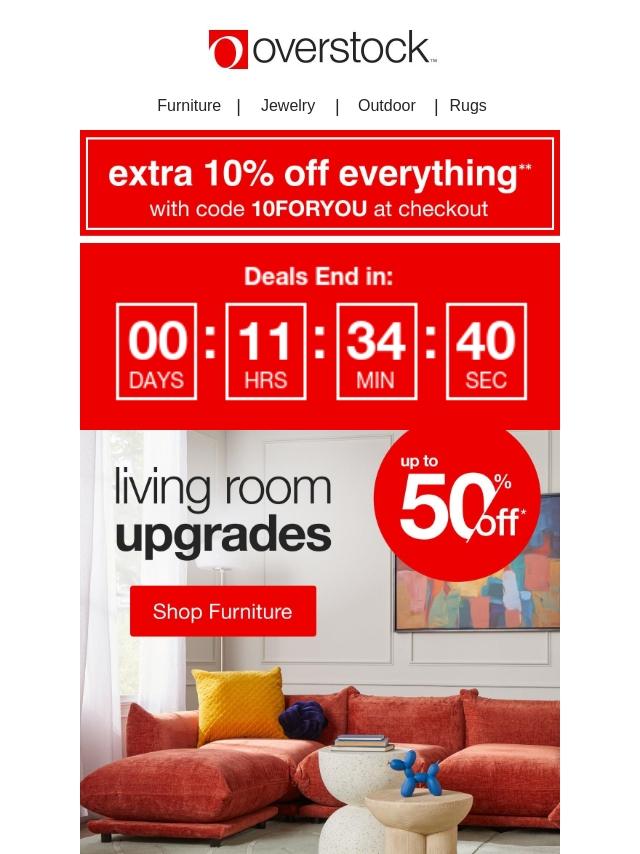
Task: Visit Overstock via the header logo
Action: pyautogui.click(x=321, y=50)
